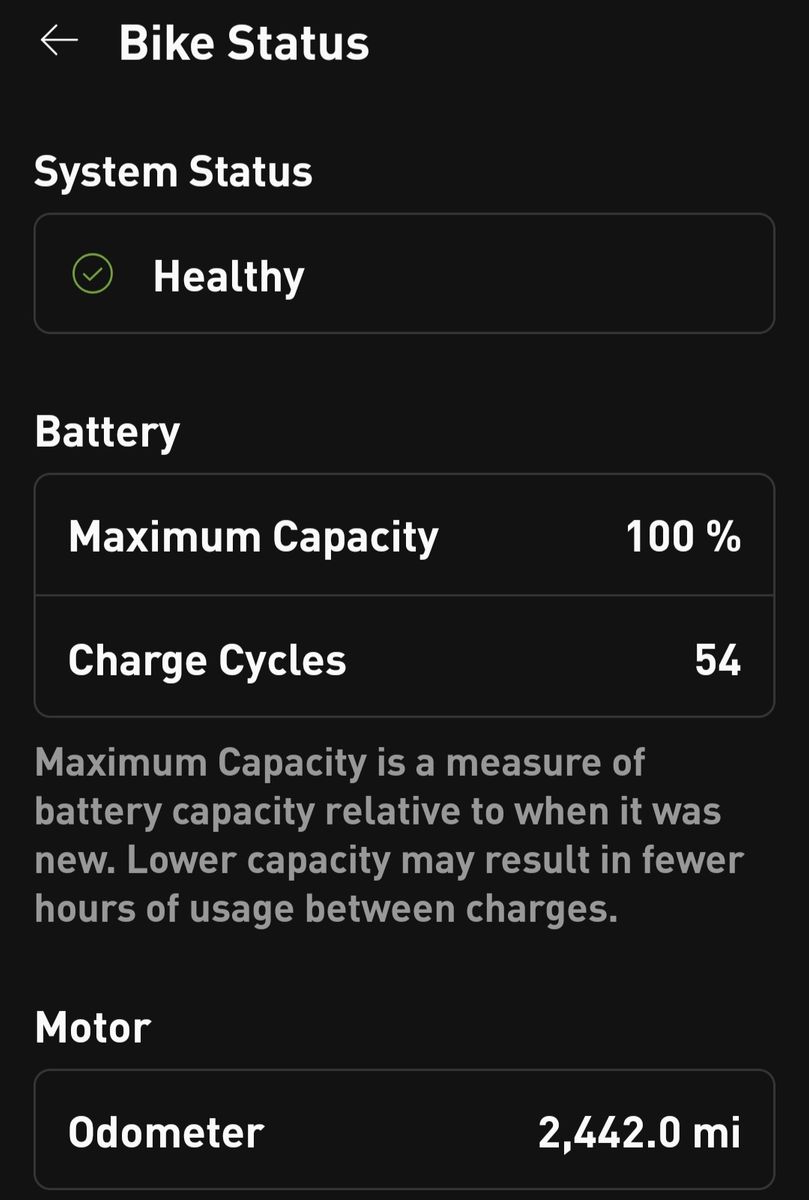Screen dimensions: 809x1200
Task: Go back from Bike Status
Action: [59, 41]
